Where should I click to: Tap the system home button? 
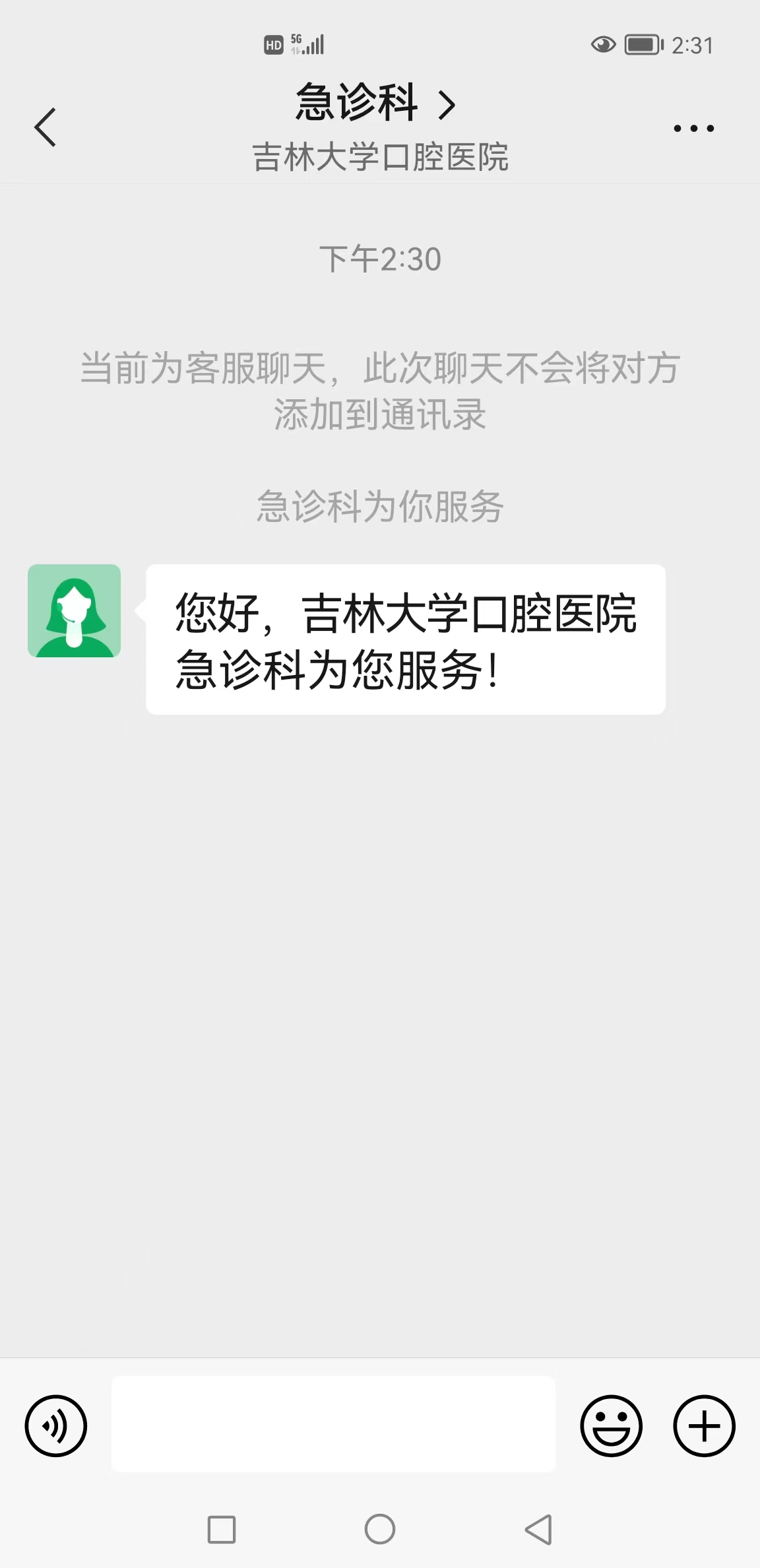(380, 1529)
